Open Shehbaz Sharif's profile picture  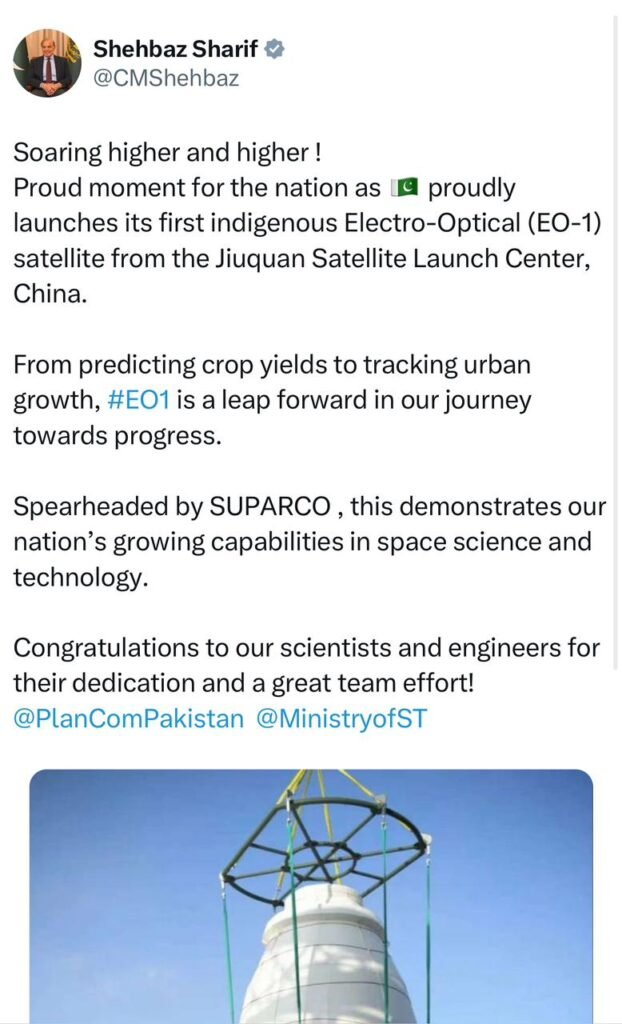coord(47,63)
